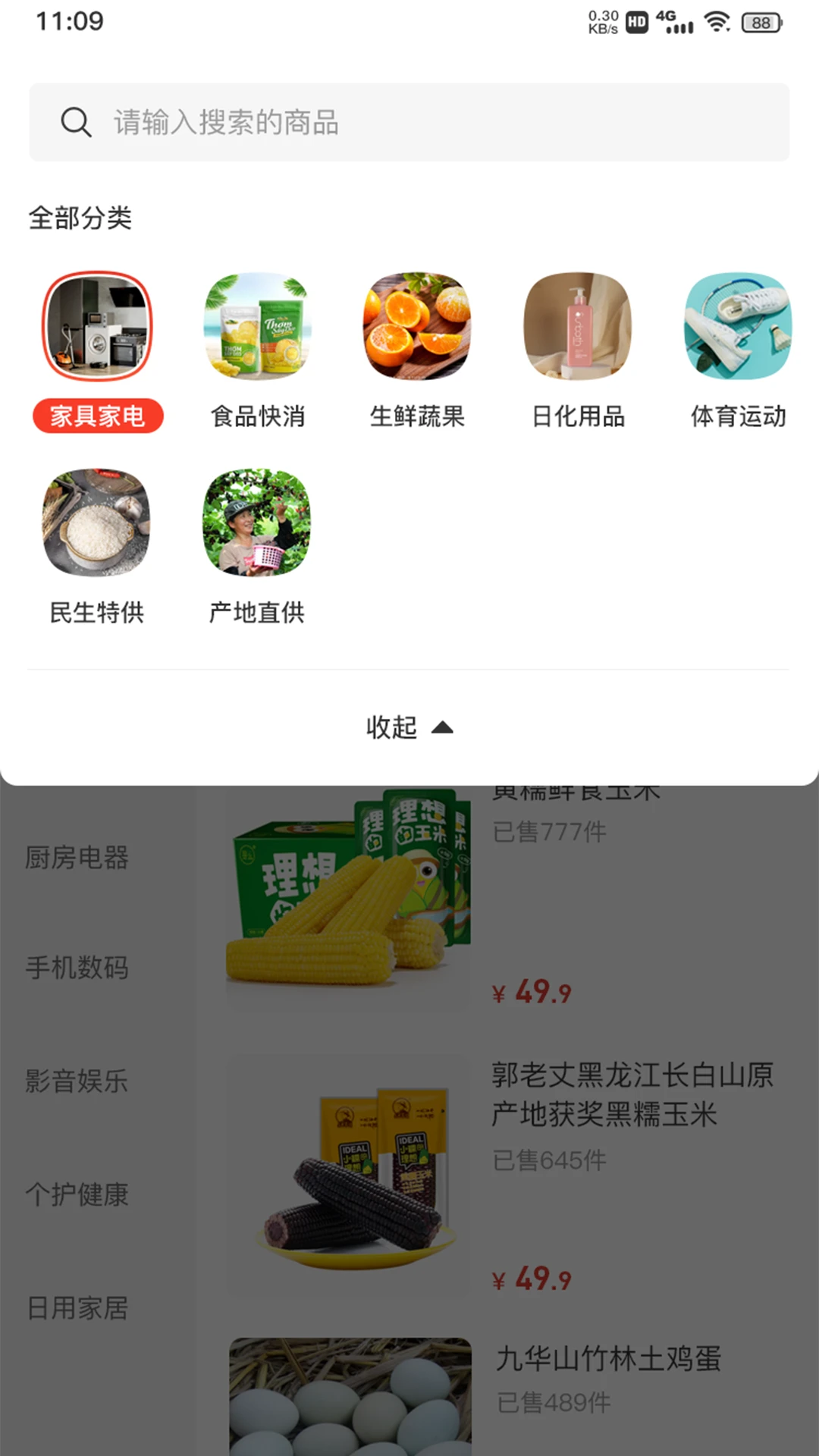The width and height of the screenshot is (819, 1456).
Task: Select the 食品快消 category icon
Action: [x=258, y=326]
